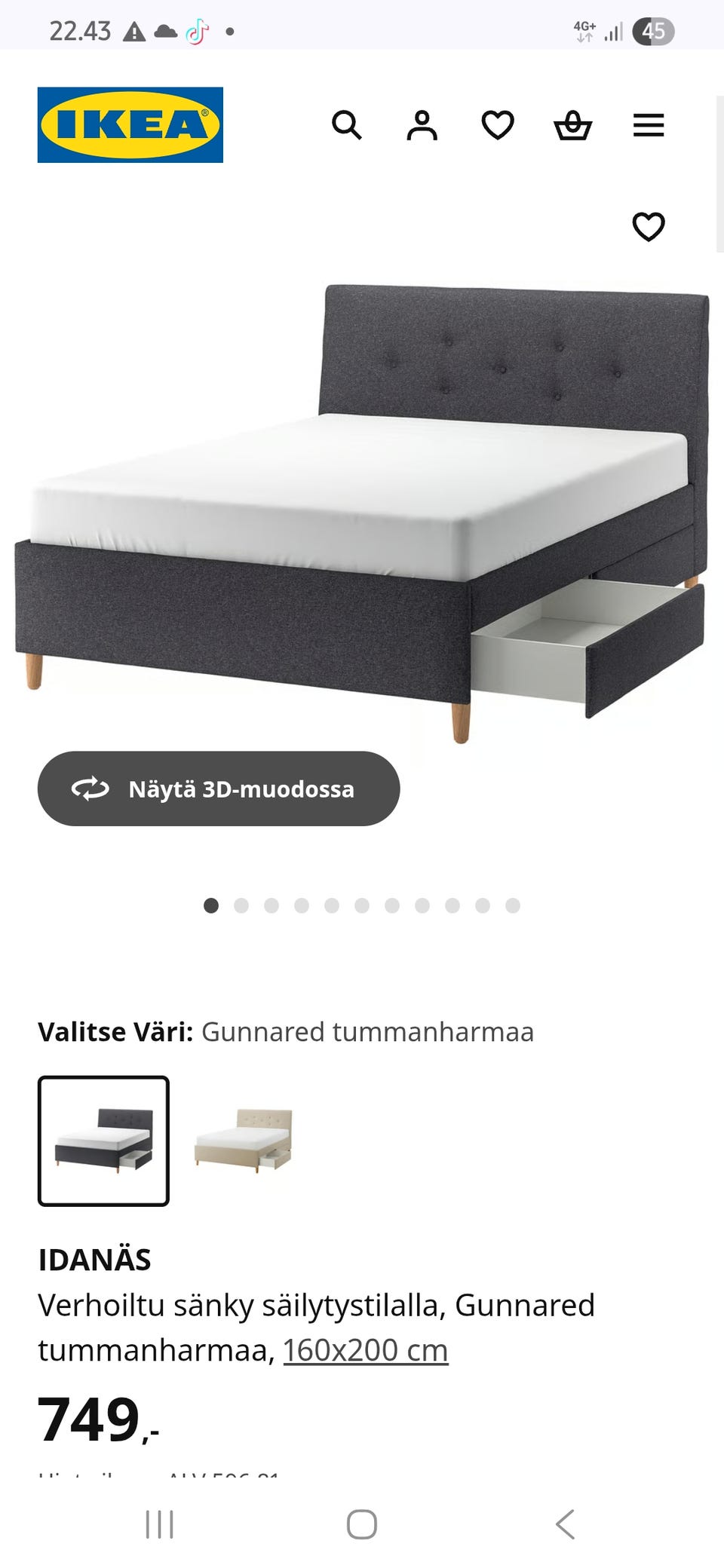724x1568 pixels.
Task: Open the user account icon
Action: tap(422, 125)
